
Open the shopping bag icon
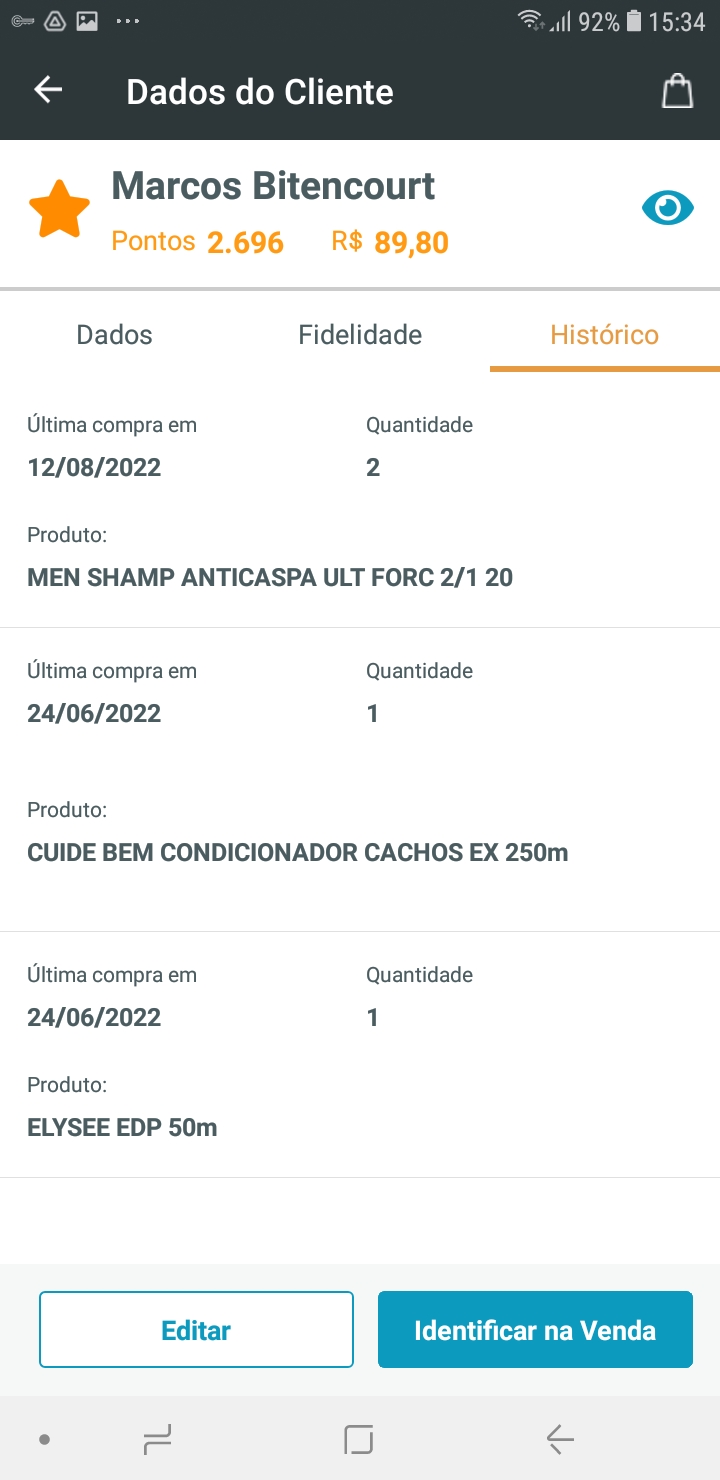678,91
